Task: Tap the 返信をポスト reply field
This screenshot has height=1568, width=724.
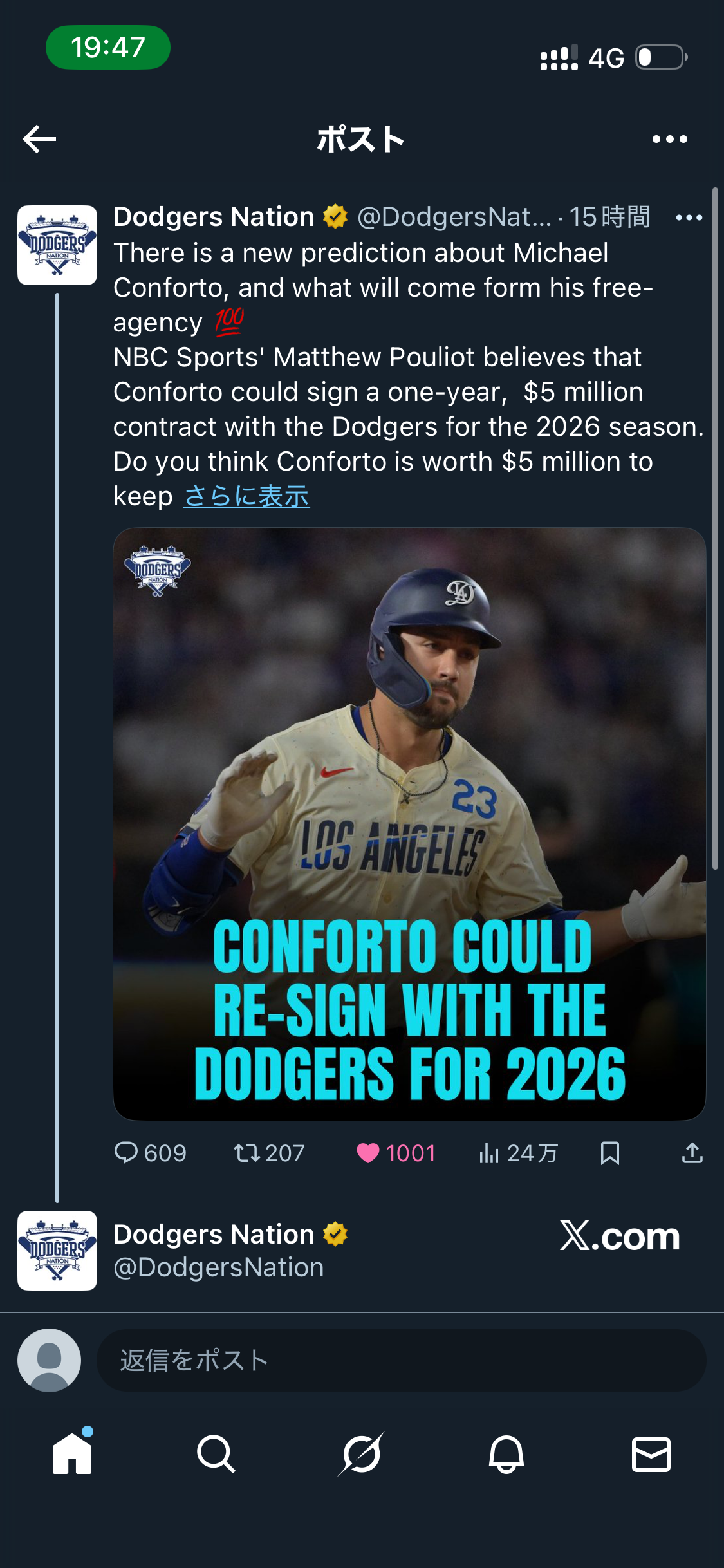Action: click(x=400, y=1360)
